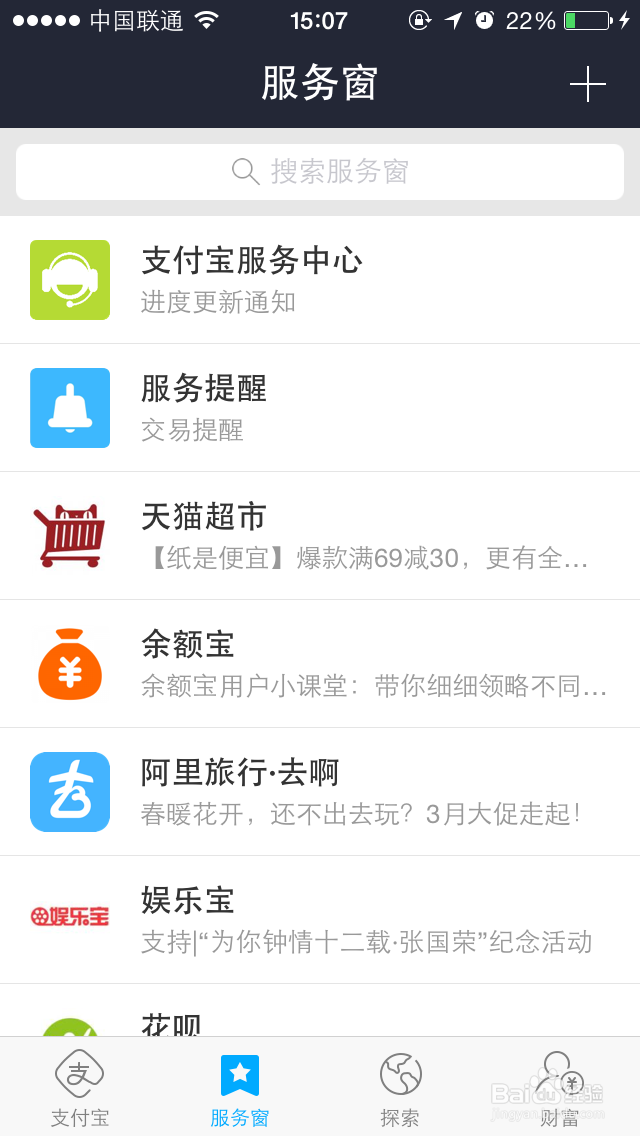Screen dimensions: 640x1136
Task: Open 余额宝 service row
Action: click(x=320, y=664)
